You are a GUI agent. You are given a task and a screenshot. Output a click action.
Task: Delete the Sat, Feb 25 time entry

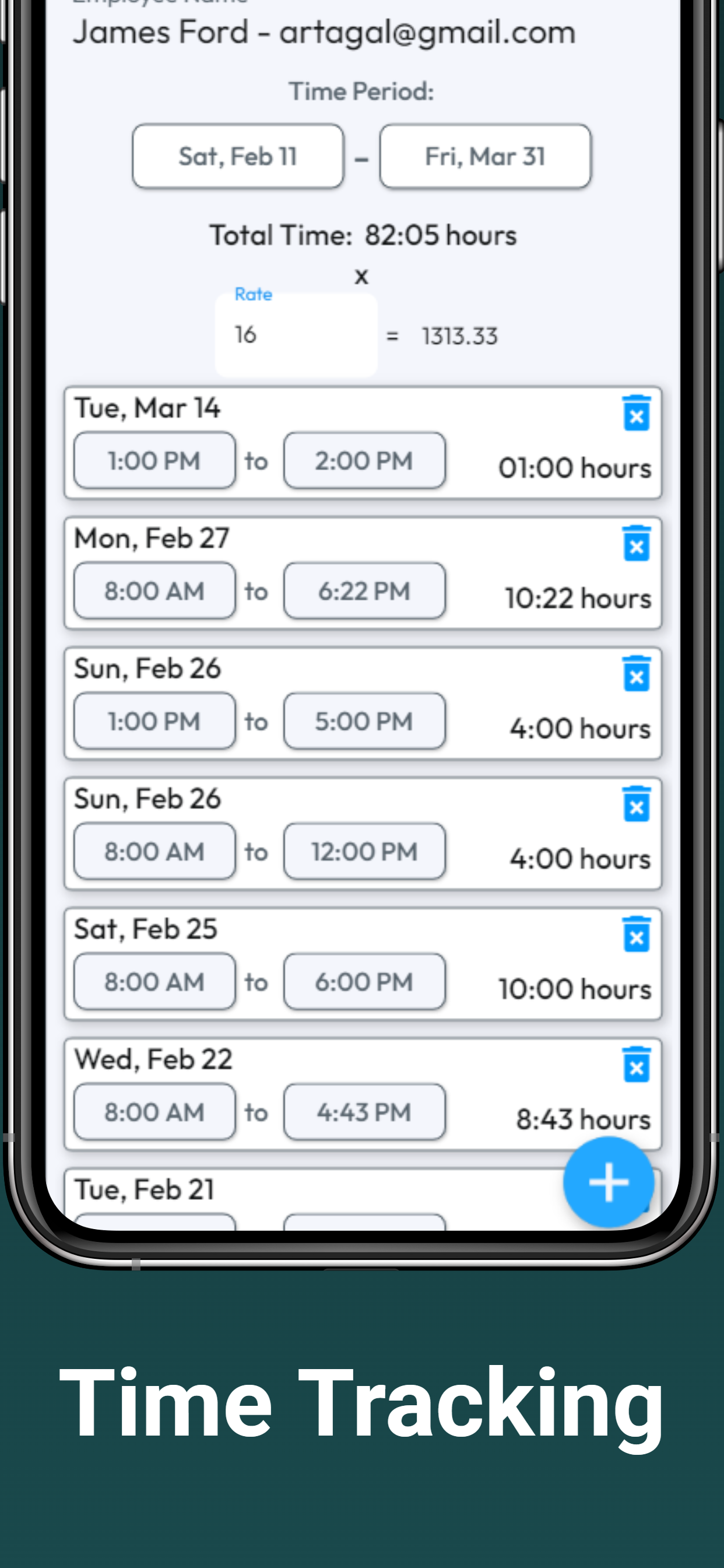[637, 935]
